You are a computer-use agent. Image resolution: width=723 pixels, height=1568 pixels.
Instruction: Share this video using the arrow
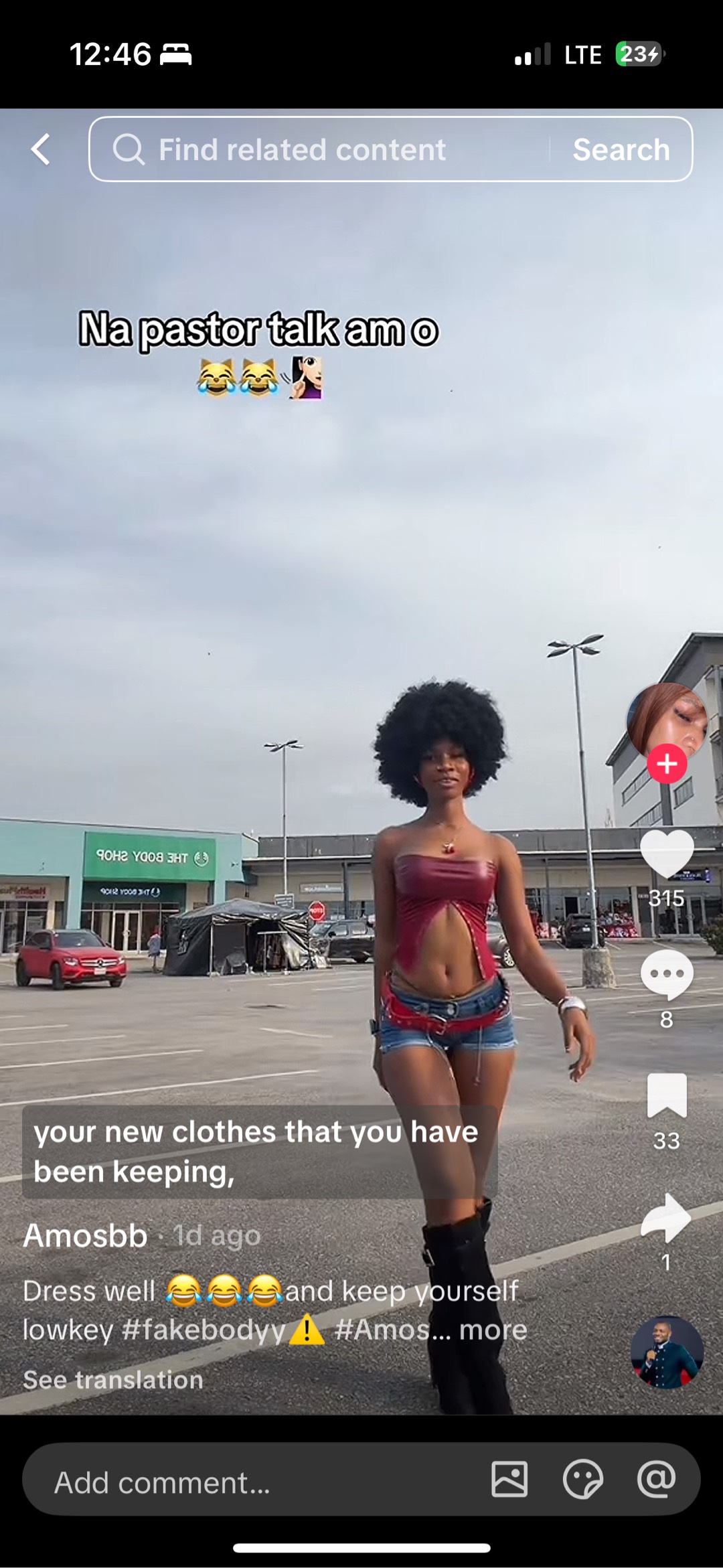(667, 1217)
